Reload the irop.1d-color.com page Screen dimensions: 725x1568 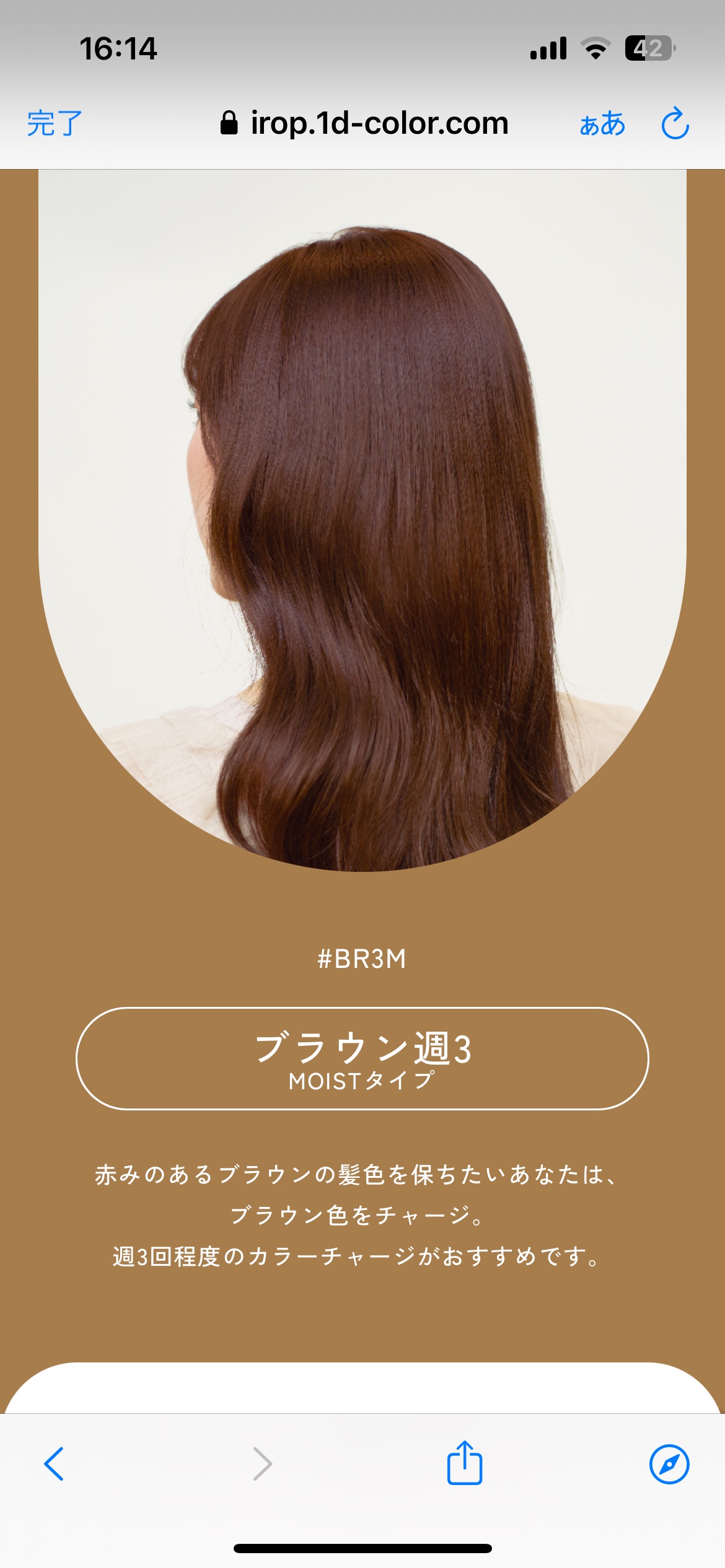[675, 124]
